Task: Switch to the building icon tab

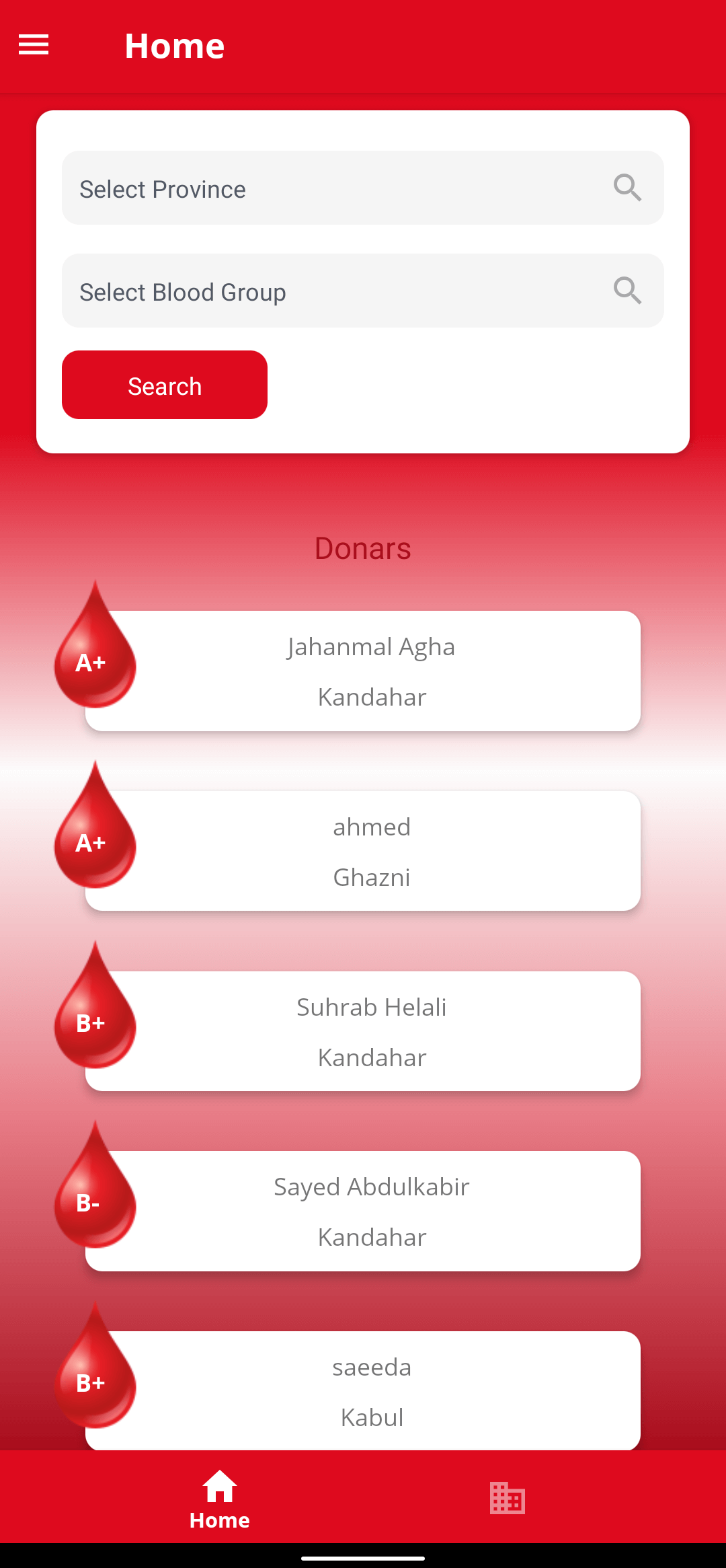Action: (x=507, y=1498)
